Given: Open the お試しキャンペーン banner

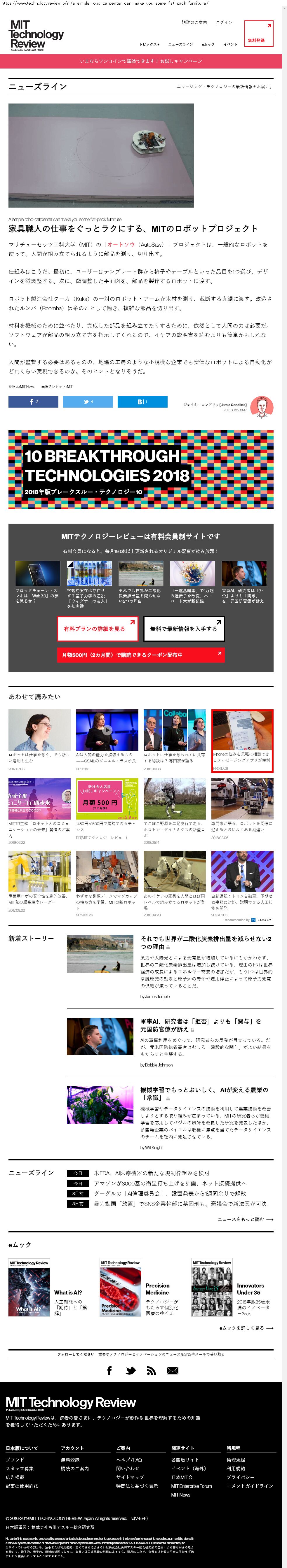Looking at the screenshot, I should point(141,61).
